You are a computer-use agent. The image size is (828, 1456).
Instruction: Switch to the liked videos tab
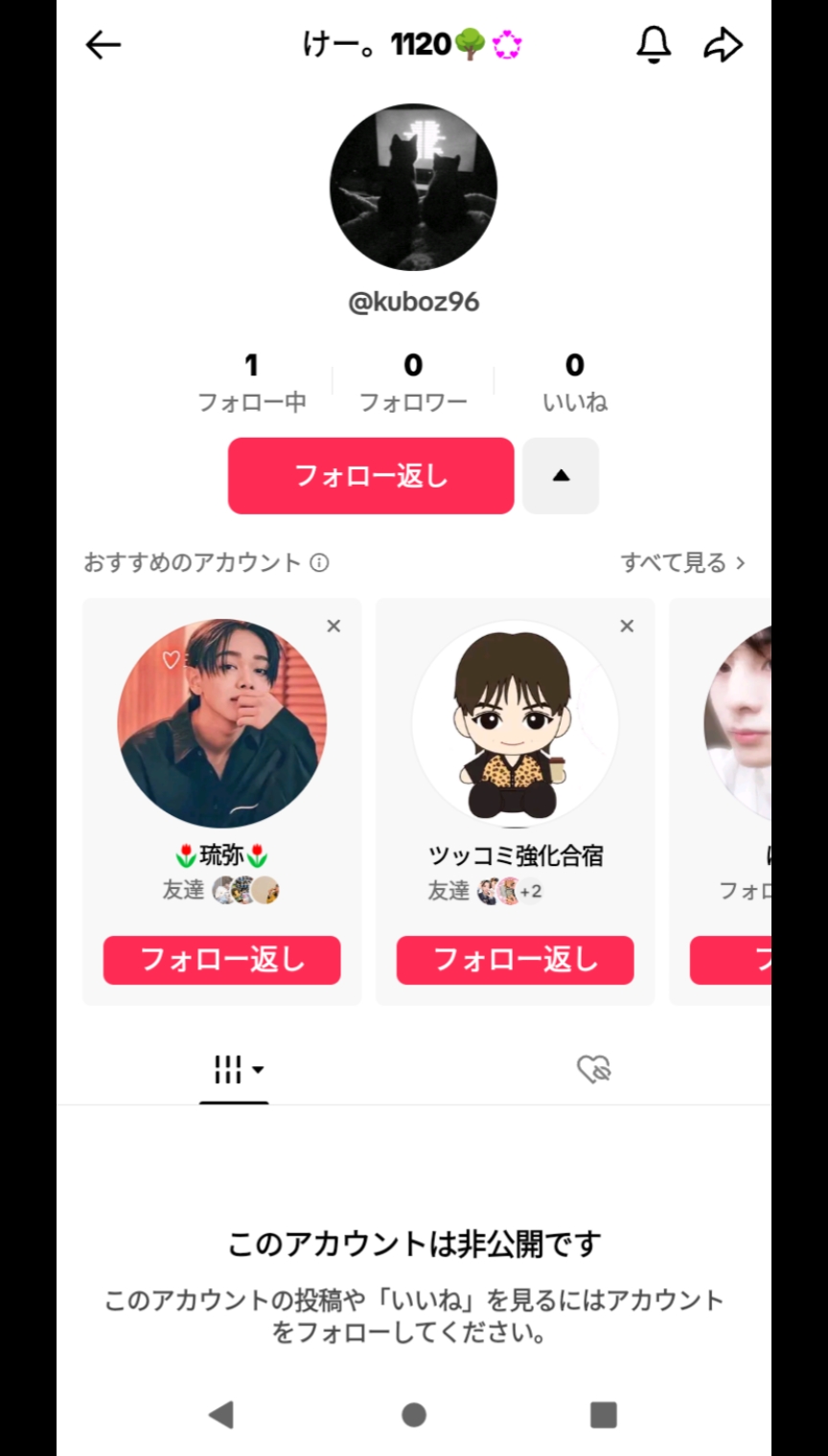(593, 1070)
